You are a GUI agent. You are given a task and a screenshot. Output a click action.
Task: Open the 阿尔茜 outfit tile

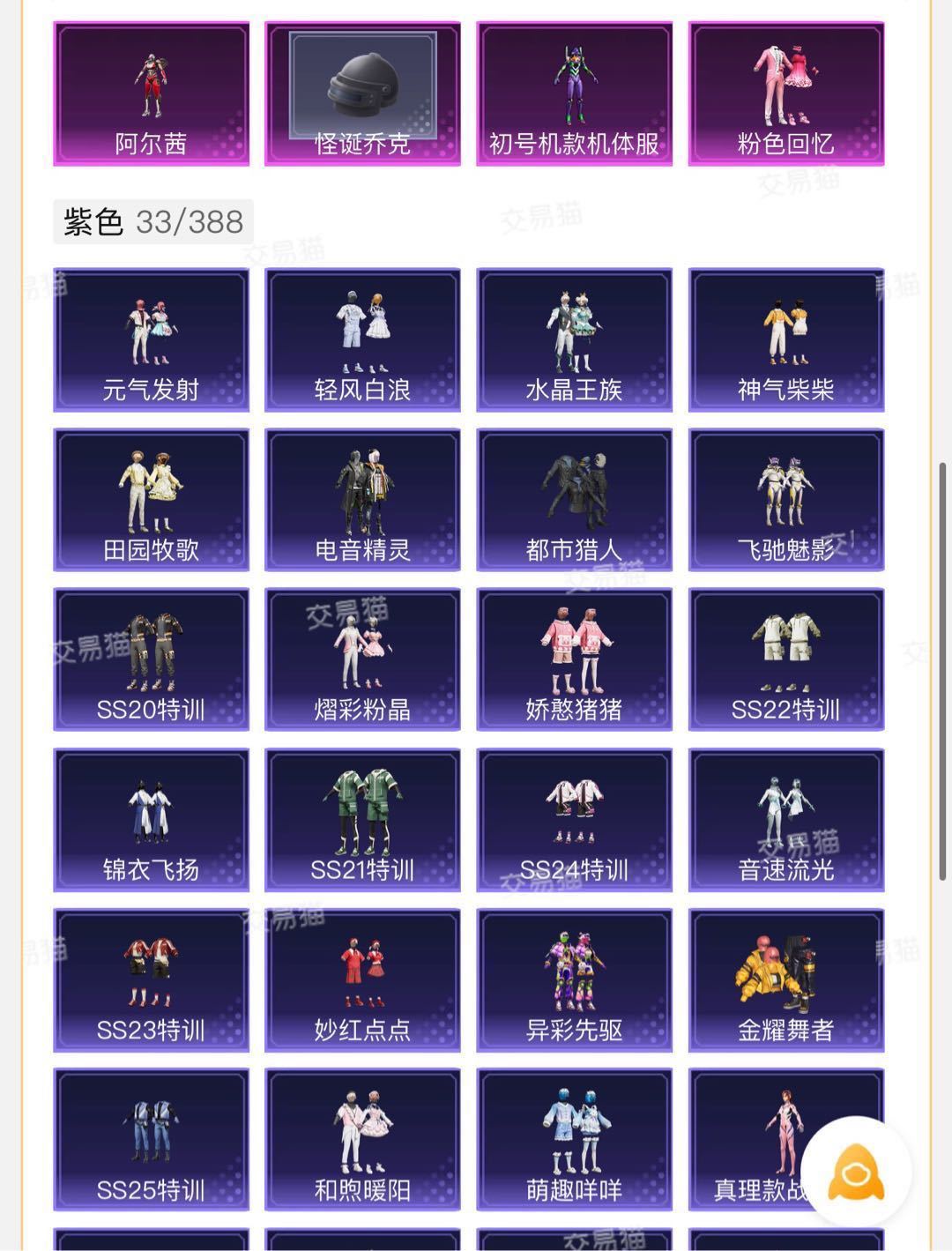(151, 93)
